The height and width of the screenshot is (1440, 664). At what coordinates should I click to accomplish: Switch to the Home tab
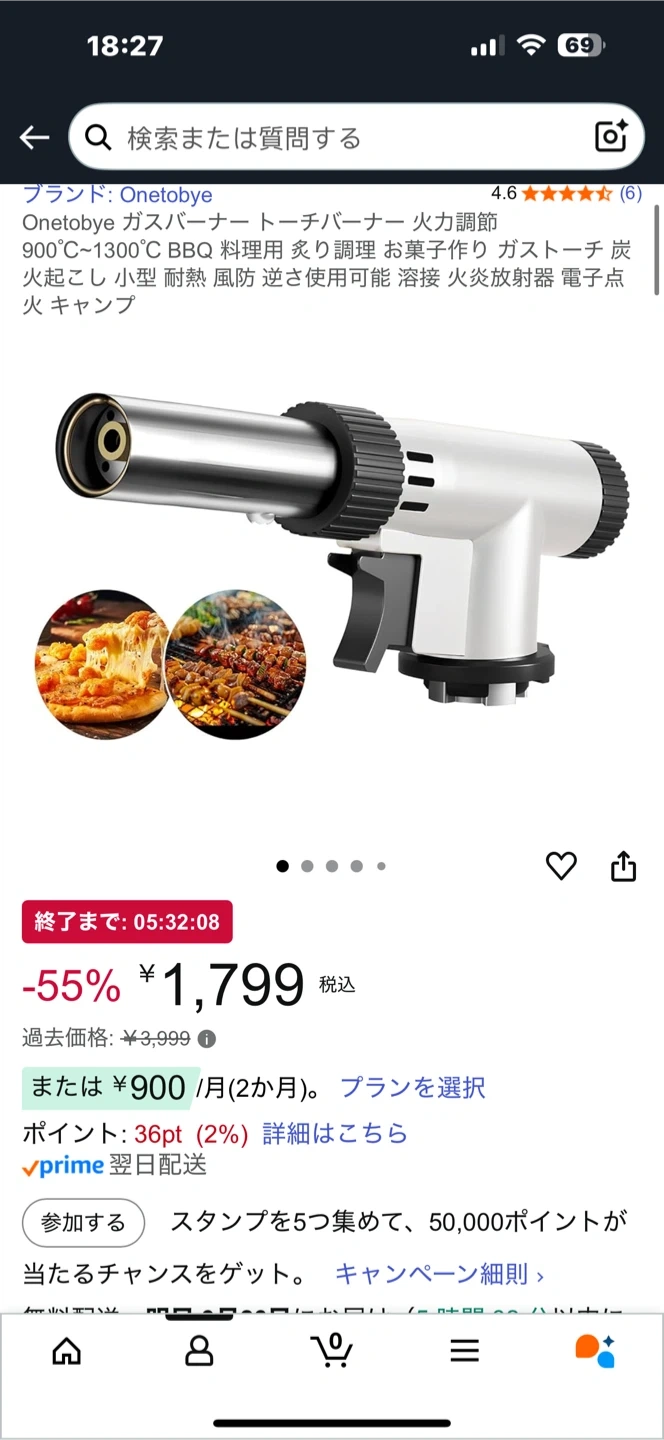66,1352
